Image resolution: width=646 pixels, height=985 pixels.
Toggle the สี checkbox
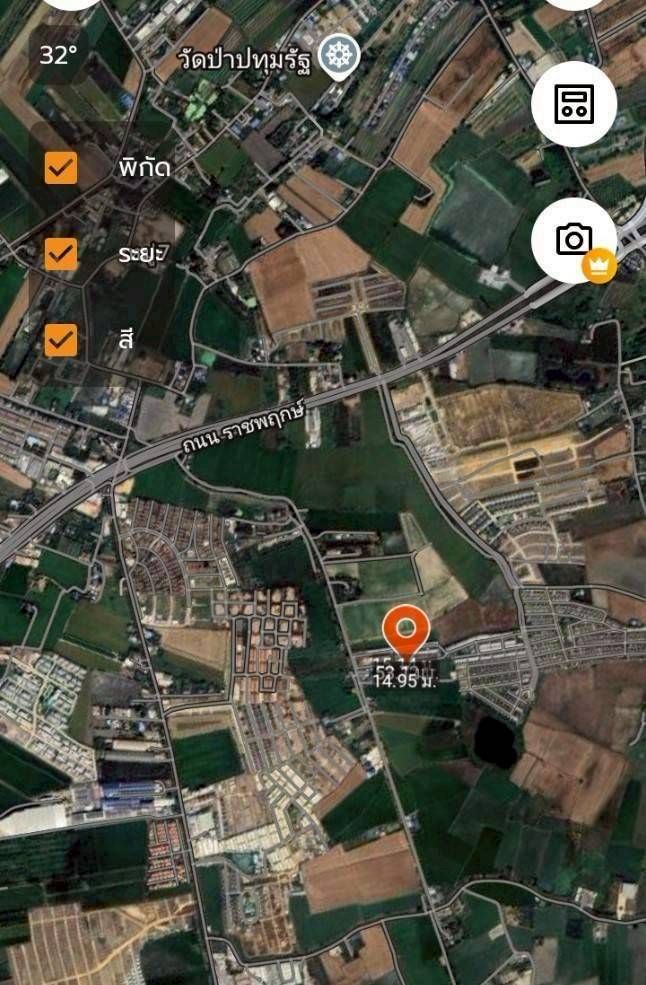point(61,340)
